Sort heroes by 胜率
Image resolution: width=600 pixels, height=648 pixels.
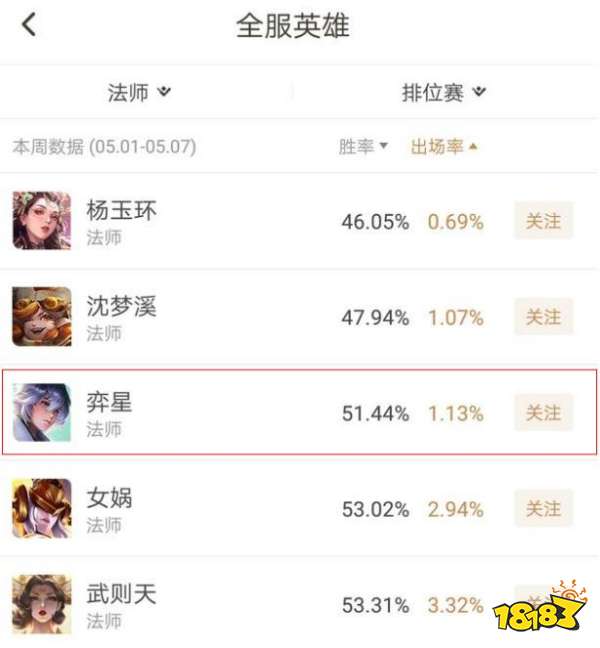pos(362,147)
